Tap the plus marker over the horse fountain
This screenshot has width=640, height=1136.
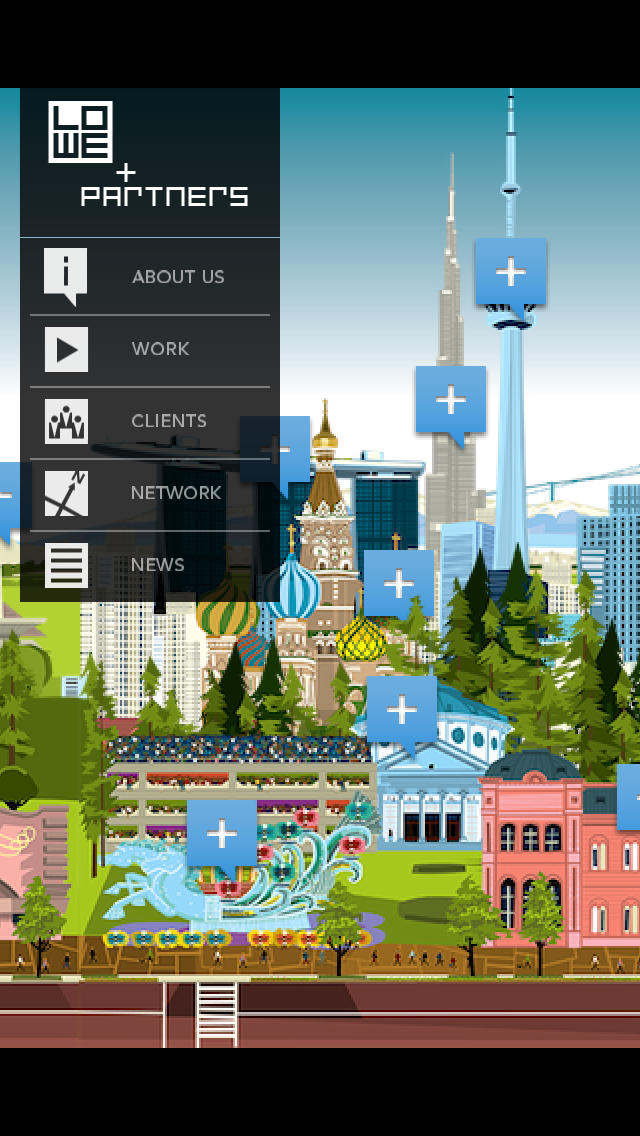[x=222, y=834]
